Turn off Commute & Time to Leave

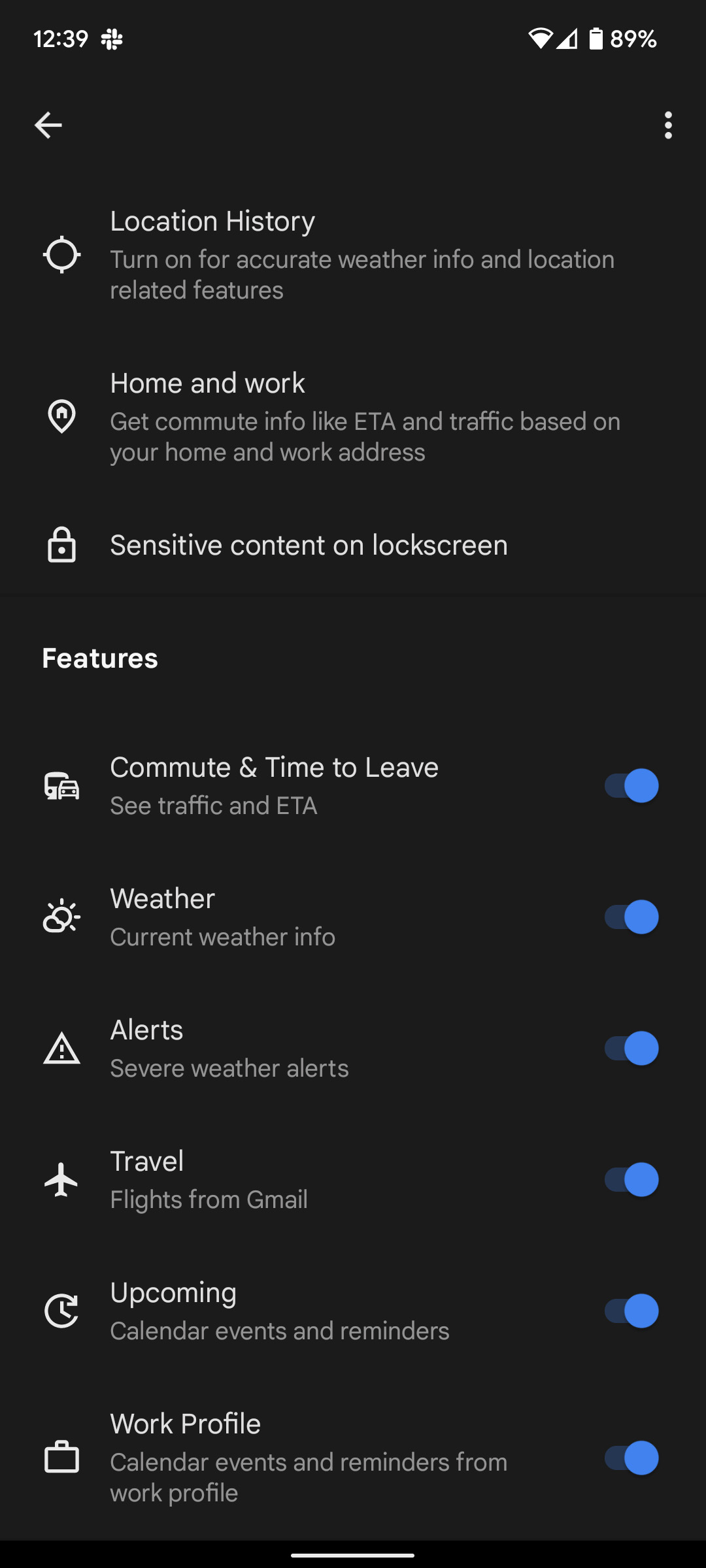coord(631,785)
